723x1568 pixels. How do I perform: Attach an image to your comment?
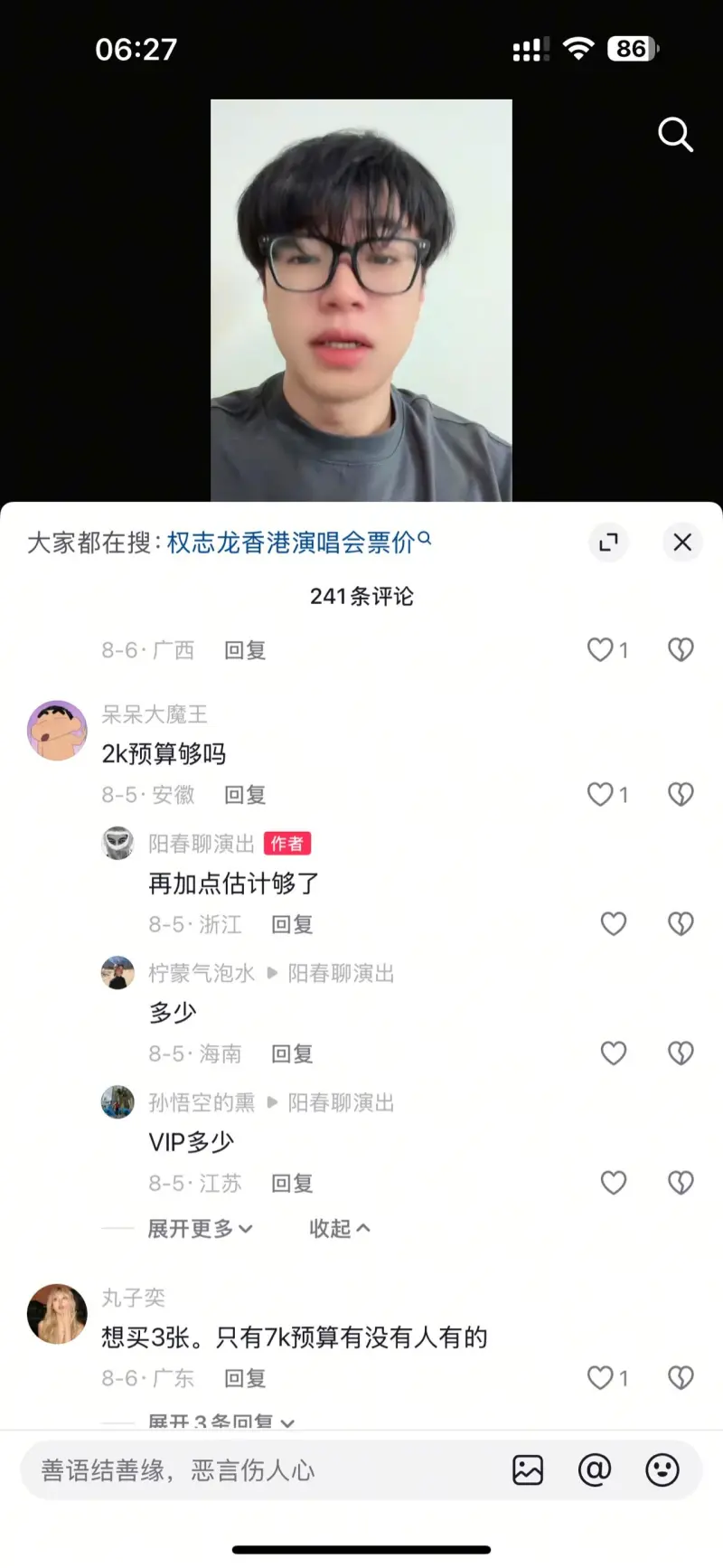[x=528, y=1470]
